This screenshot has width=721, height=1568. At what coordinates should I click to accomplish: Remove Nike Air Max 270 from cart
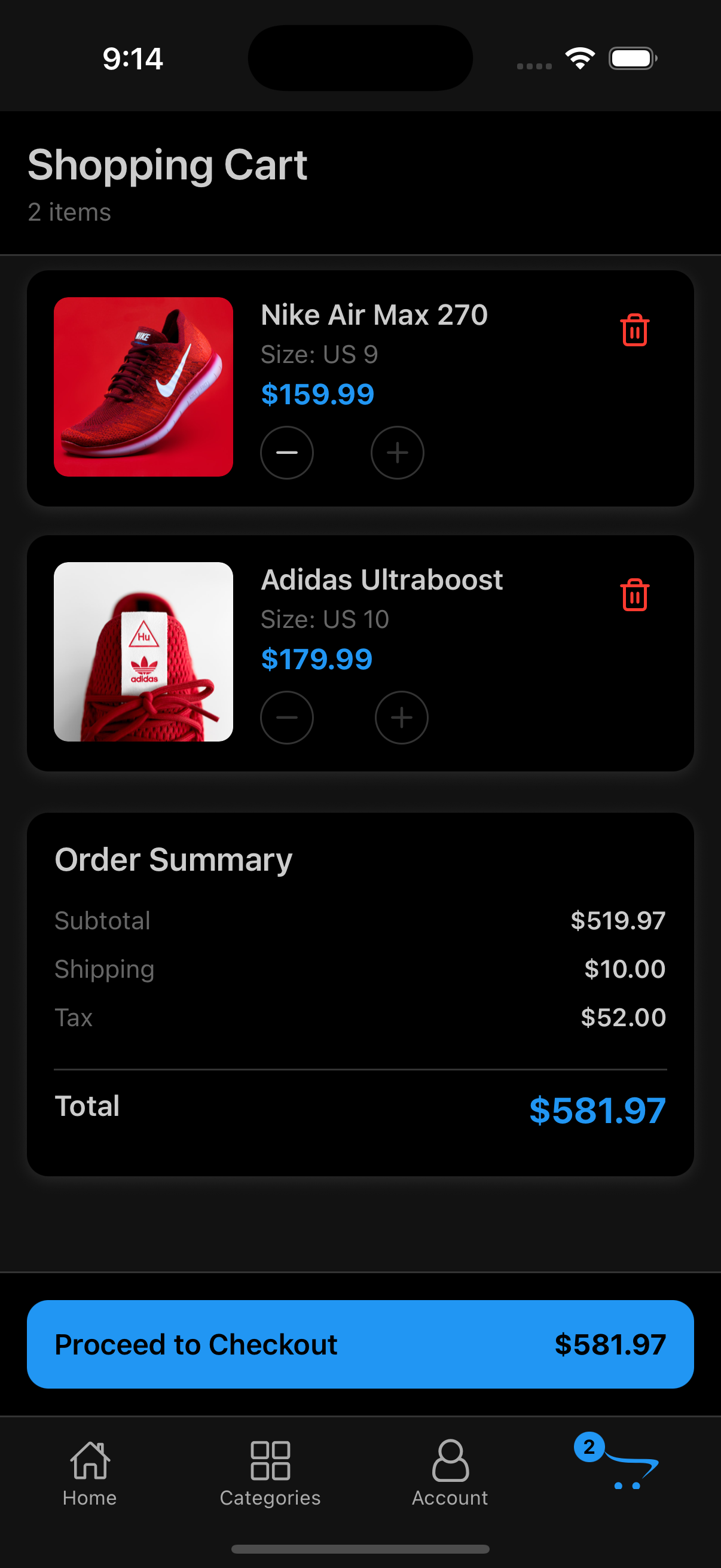click(x=634, y=331)
